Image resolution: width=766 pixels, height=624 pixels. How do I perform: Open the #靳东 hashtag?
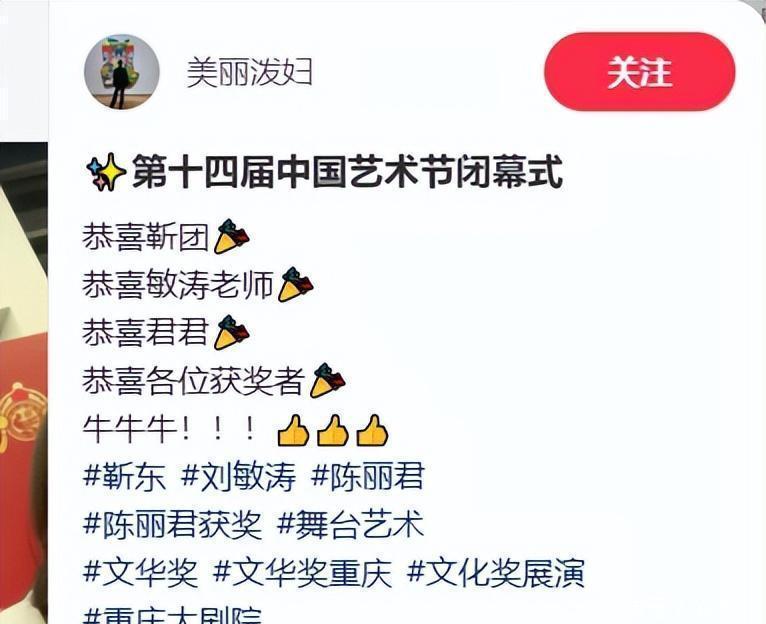[124, 477]
